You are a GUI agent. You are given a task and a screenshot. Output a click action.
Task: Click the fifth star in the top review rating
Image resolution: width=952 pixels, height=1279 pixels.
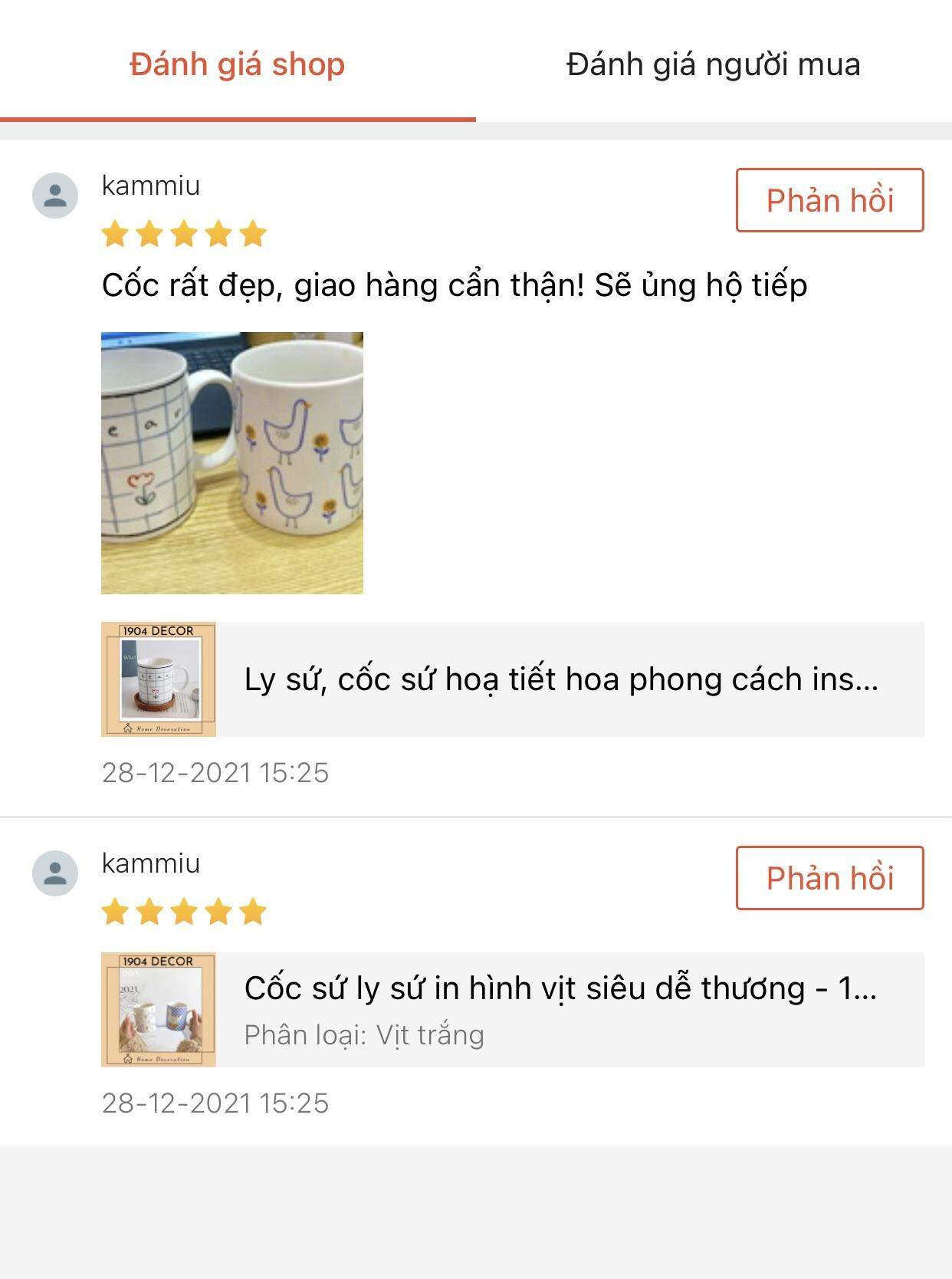(253, 235)
